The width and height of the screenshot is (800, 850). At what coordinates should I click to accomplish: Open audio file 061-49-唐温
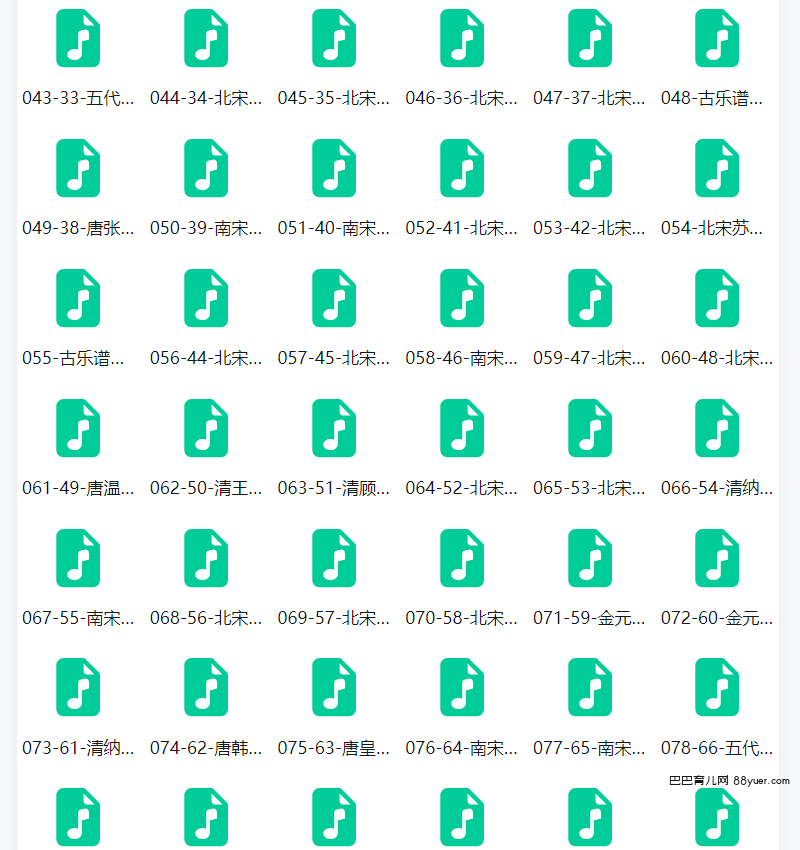pyautogui.click(x=78, y=428)
